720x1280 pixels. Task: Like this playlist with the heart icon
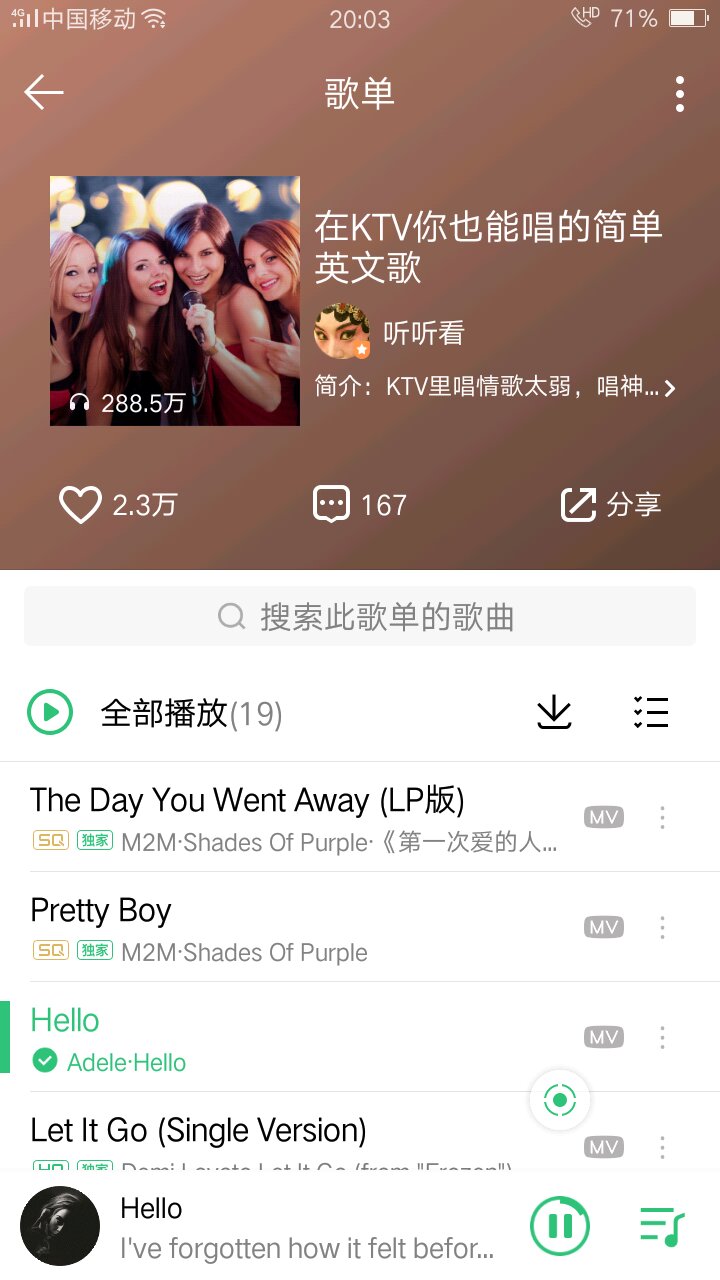point(80,505)
